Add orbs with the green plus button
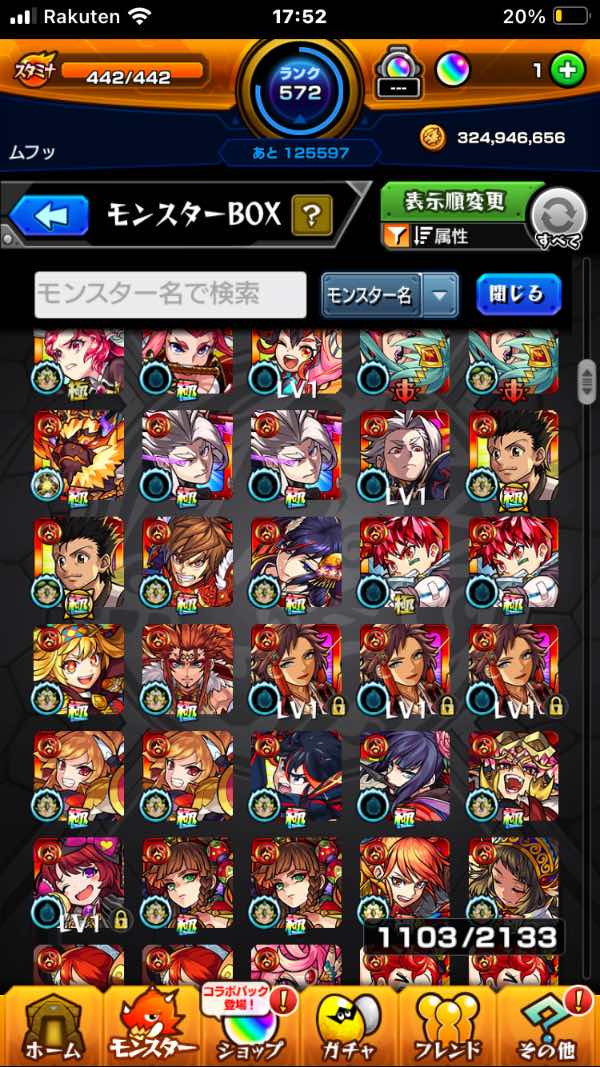The width and height of the screenshot is (600, 1067). point(567,71)
